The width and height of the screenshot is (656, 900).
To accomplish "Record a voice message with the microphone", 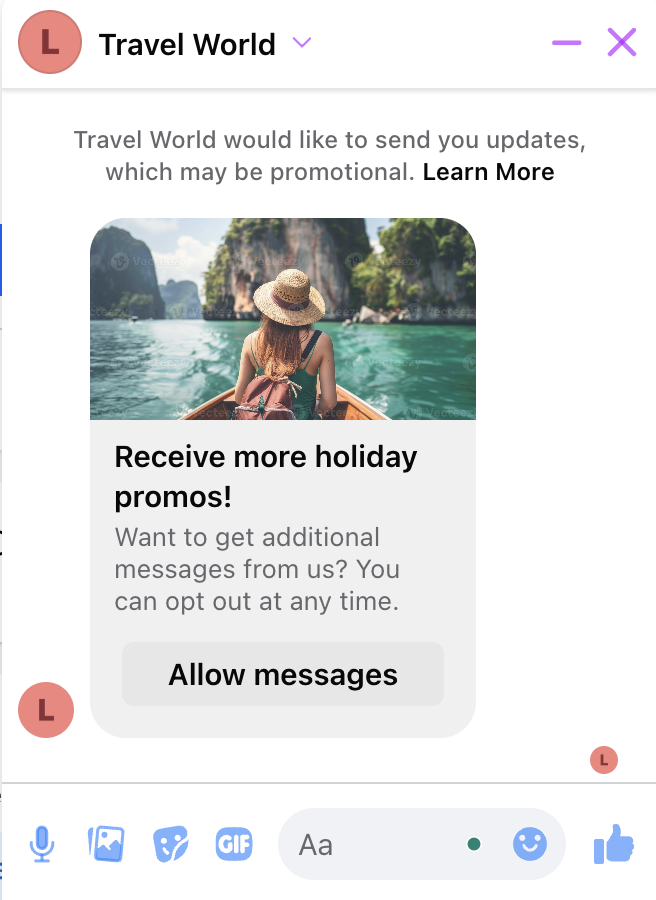I will (x=41, y=845).
